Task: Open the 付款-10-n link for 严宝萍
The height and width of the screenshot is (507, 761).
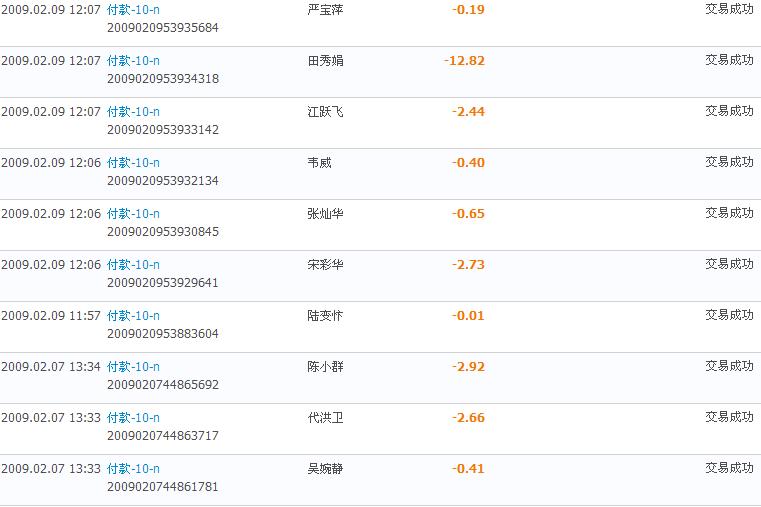Action: pos(133,10)
